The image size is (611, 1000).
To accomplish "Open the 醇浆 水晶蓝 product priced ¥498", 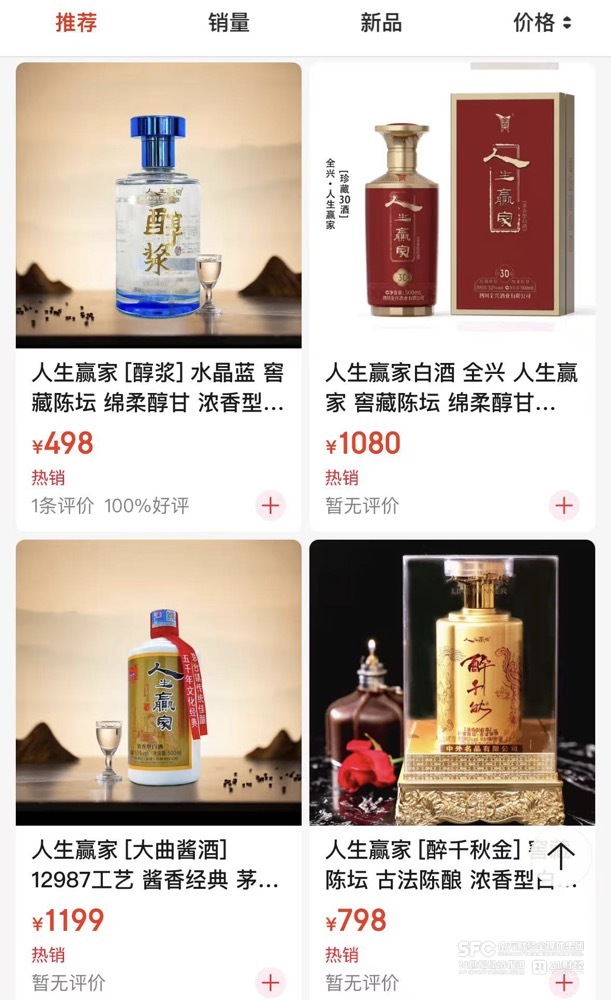I will coord(158,205).
